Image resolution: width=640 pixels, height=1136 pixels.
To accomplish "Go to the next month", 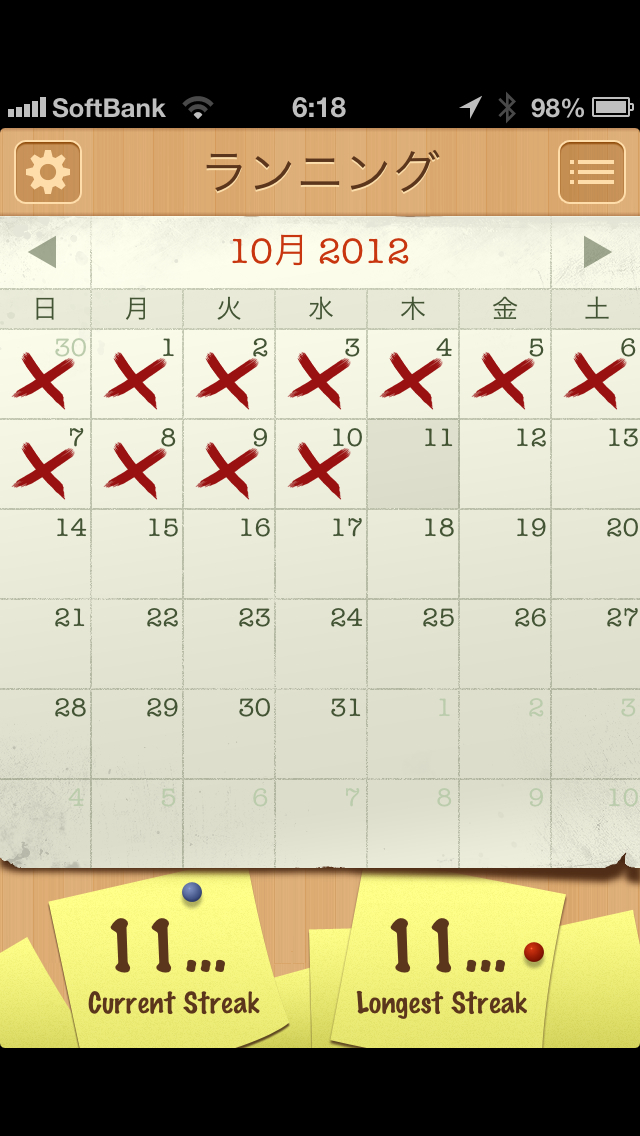I will click(596, 252).
